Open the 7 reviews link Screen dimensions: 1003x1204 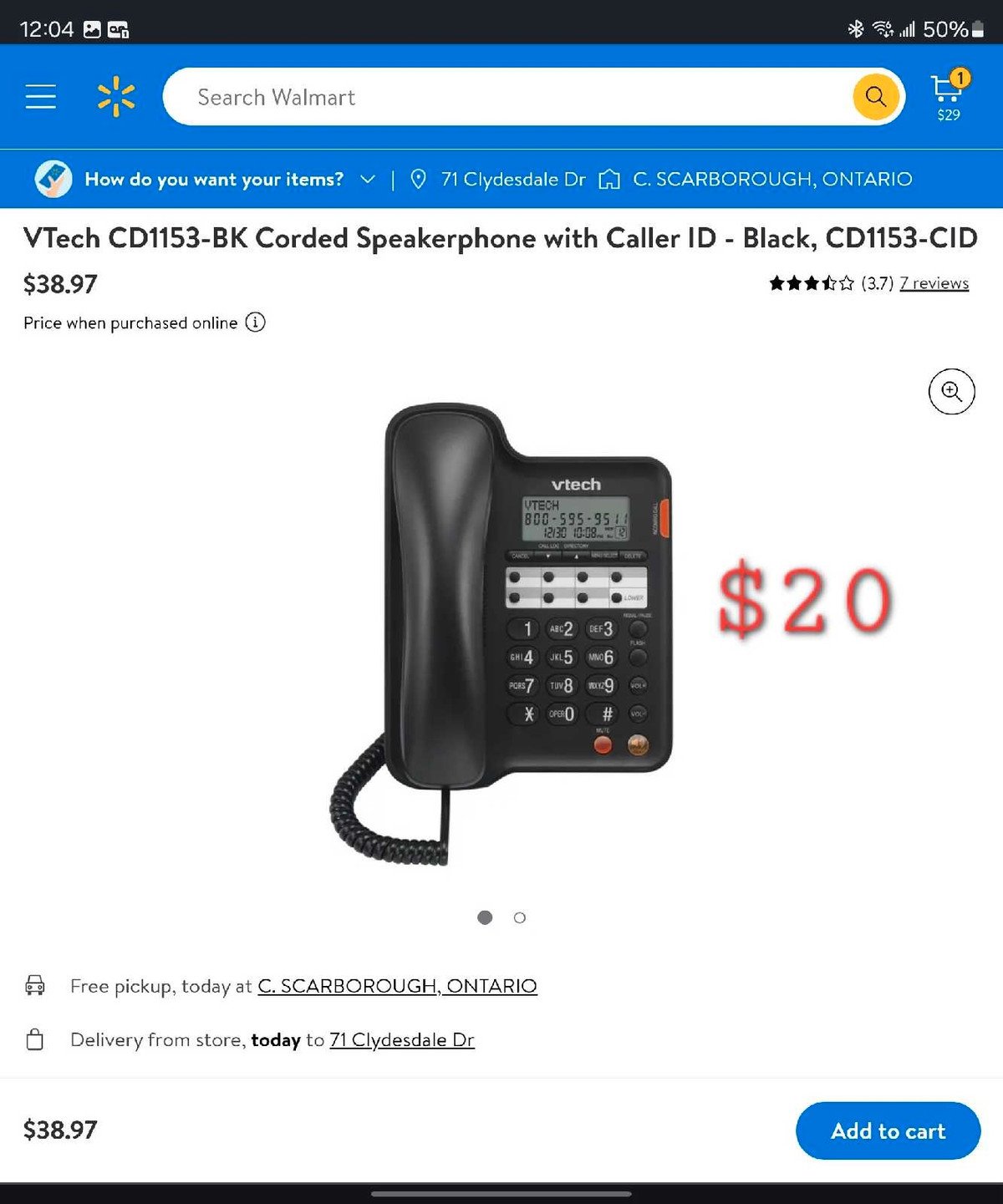(934, 283)
